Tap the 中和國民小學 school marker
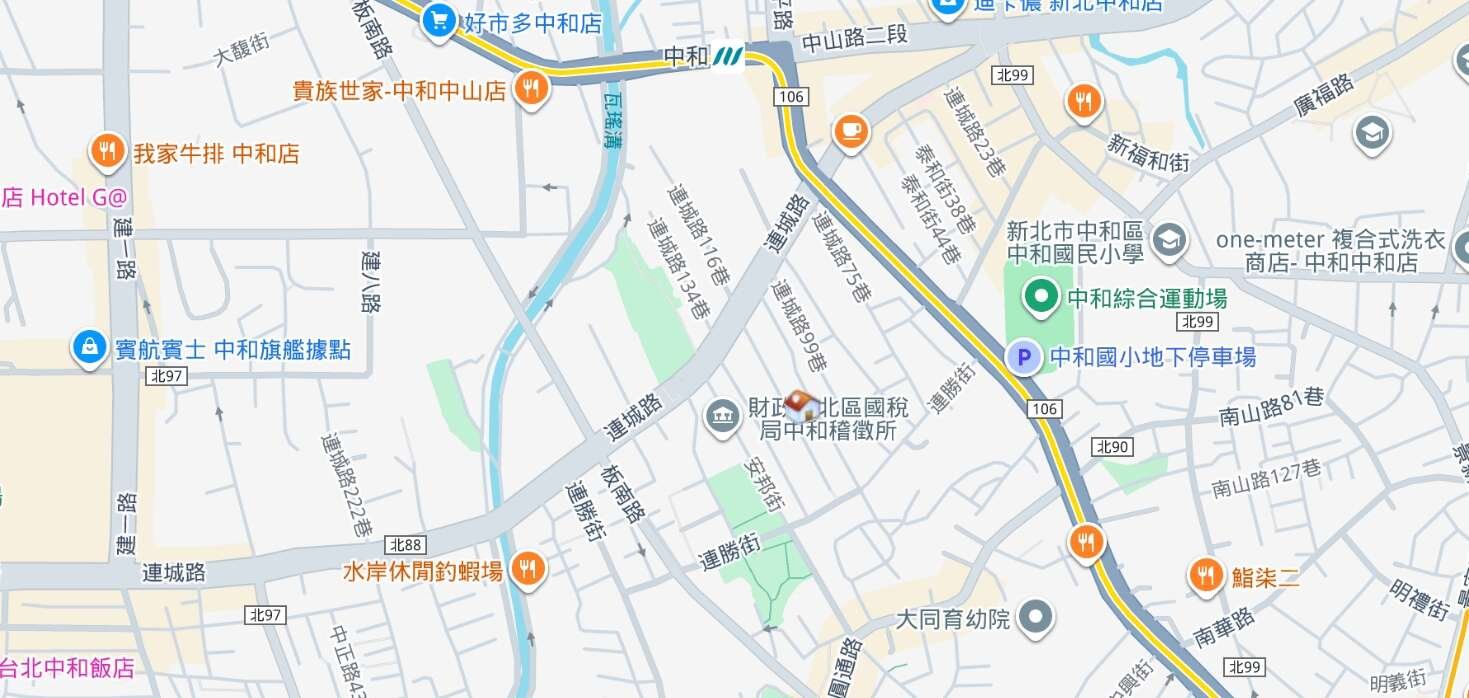 click(1167, 239)
